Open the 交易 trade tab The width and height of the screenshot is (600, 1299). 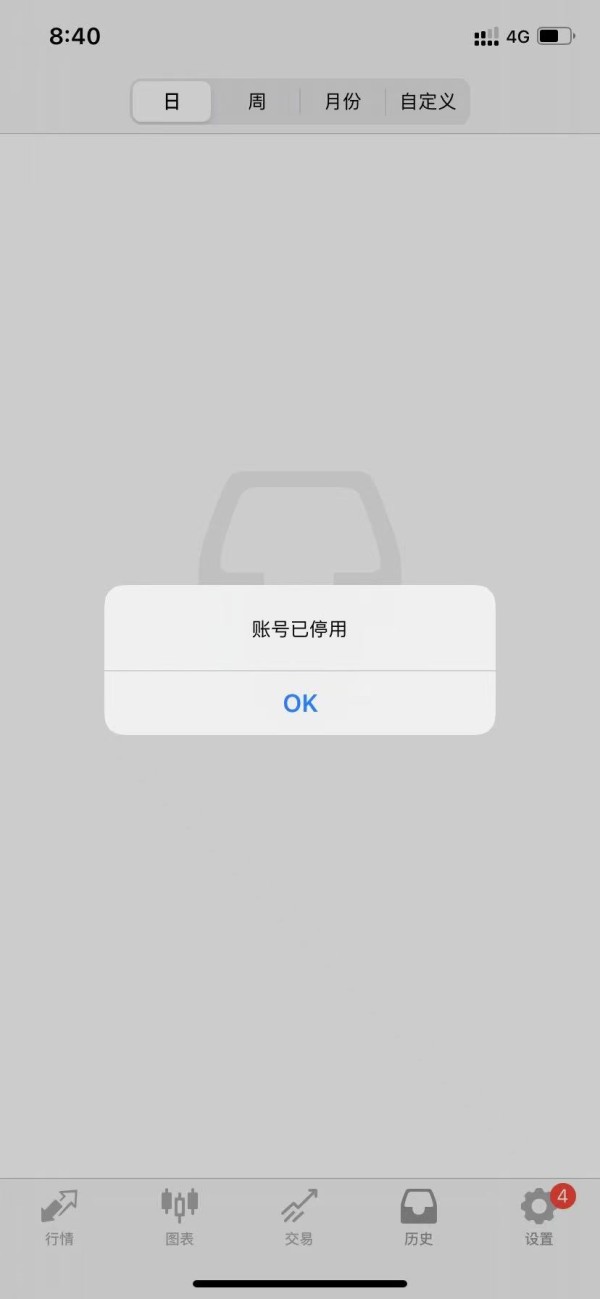point(299,1216)
